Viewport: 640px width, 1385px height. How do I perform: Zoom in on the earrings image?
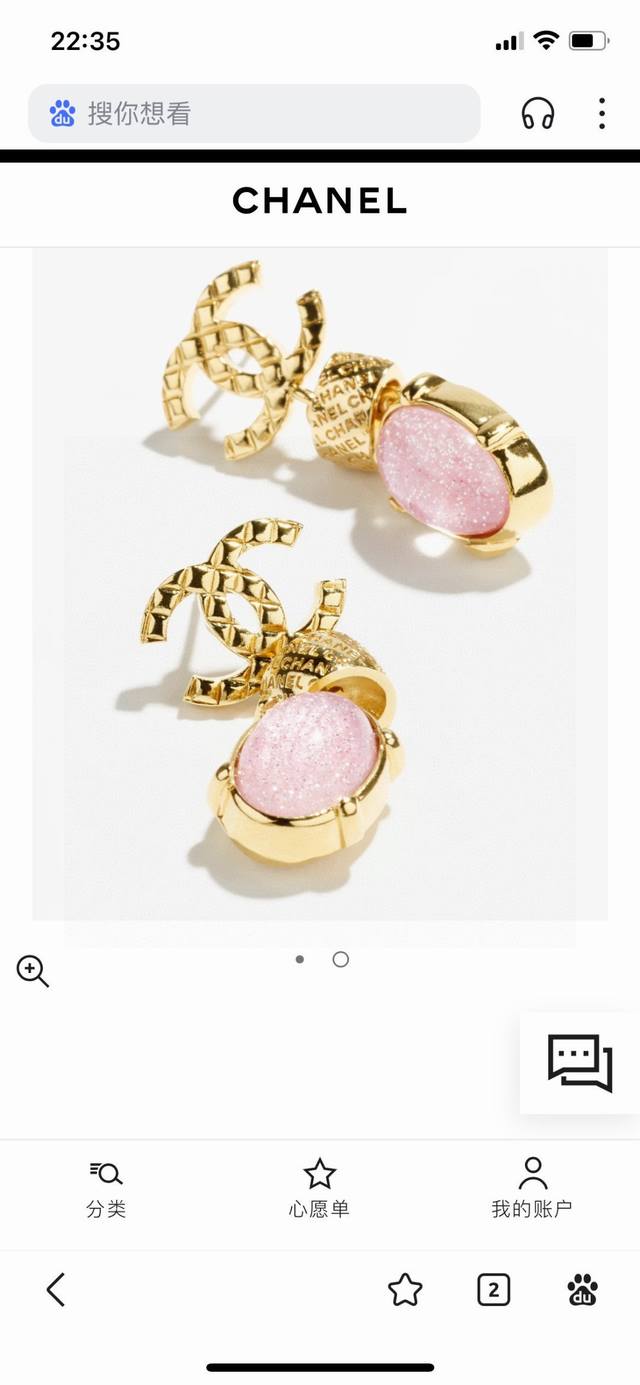[32, 970]
